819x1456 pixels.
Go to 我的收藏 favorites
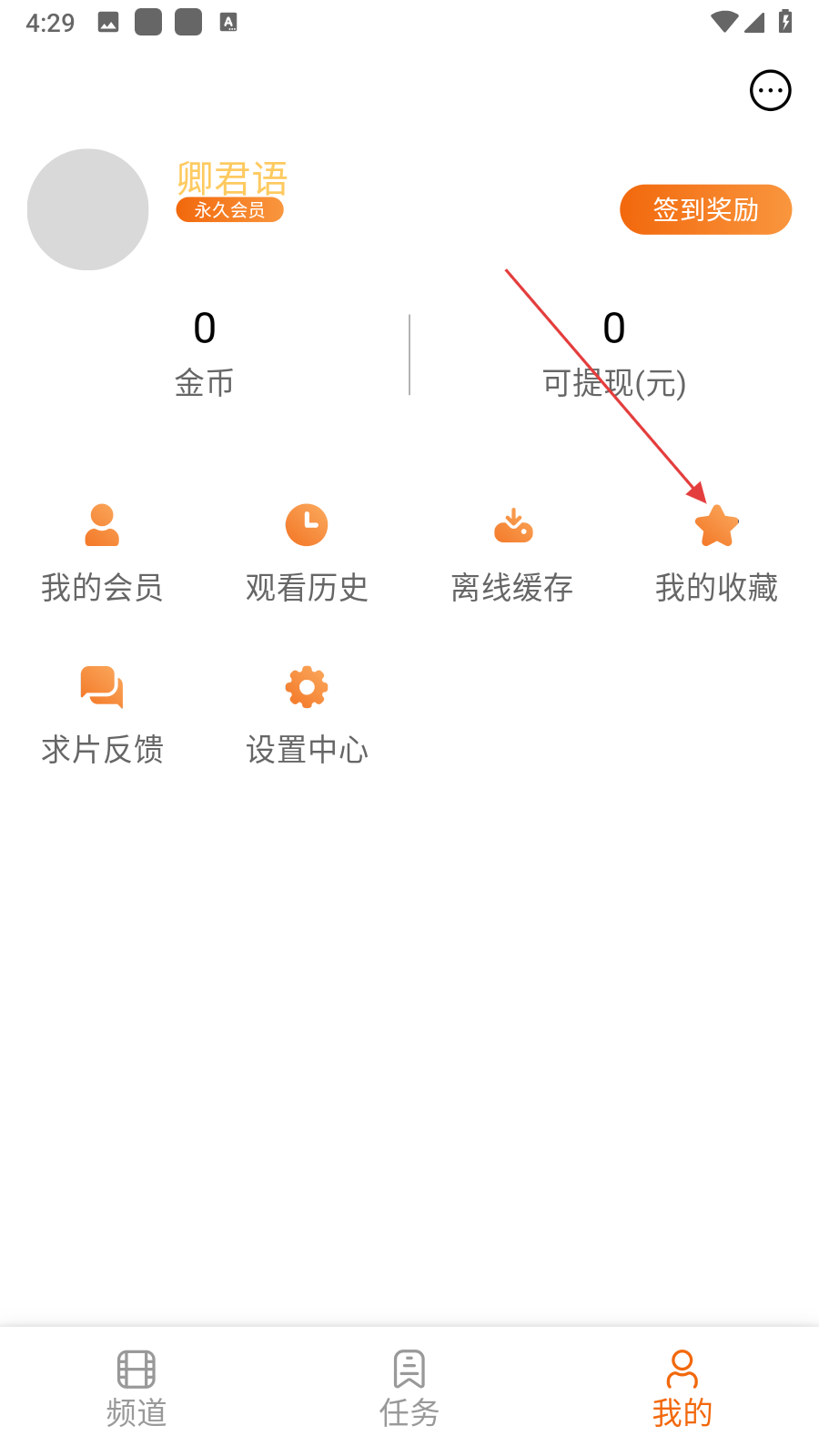[x=716, y=551]
